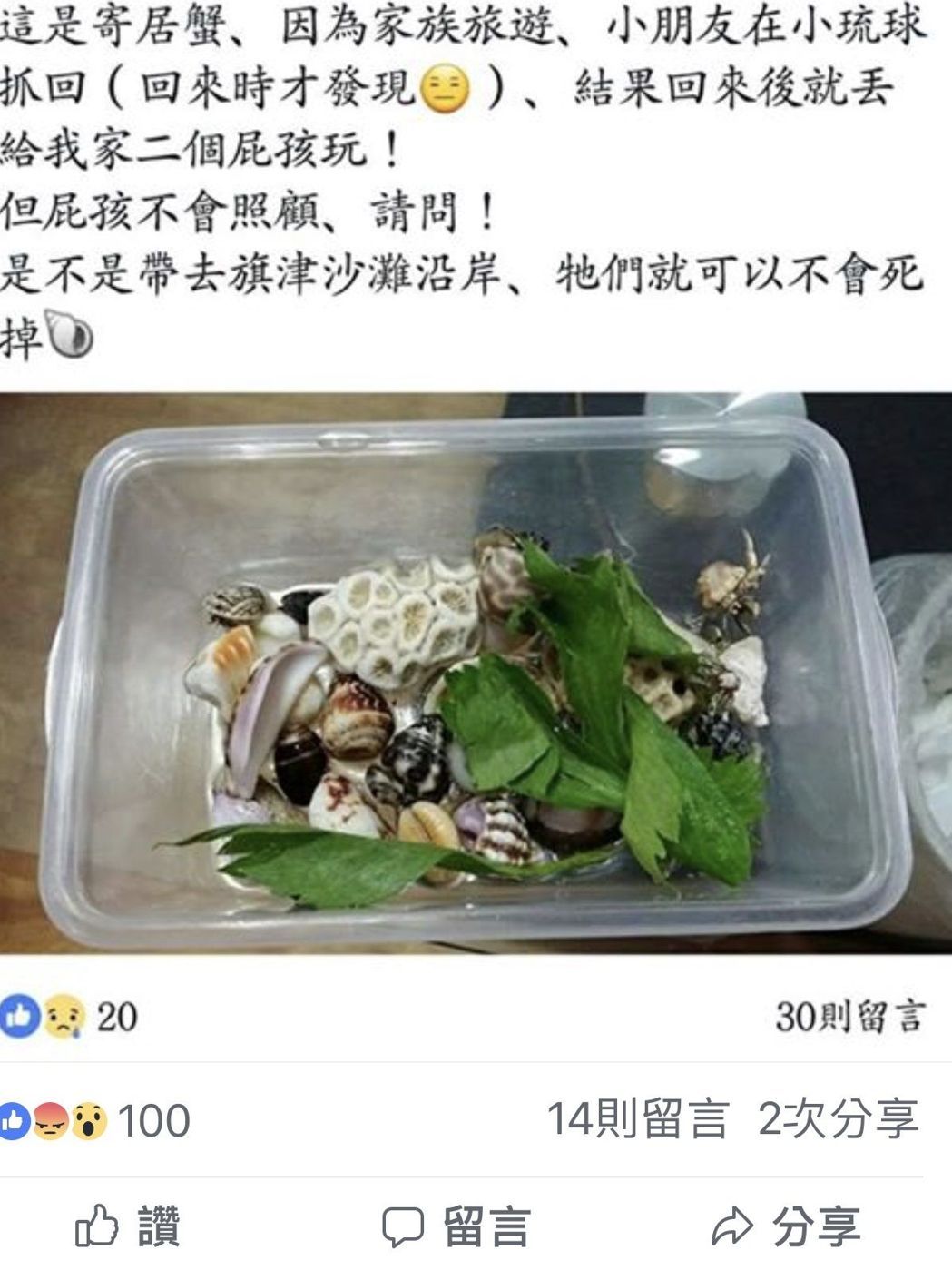Open the 2次分享 shares count
Viewport: 952px width, 1270px height.
coord(838,1119)
